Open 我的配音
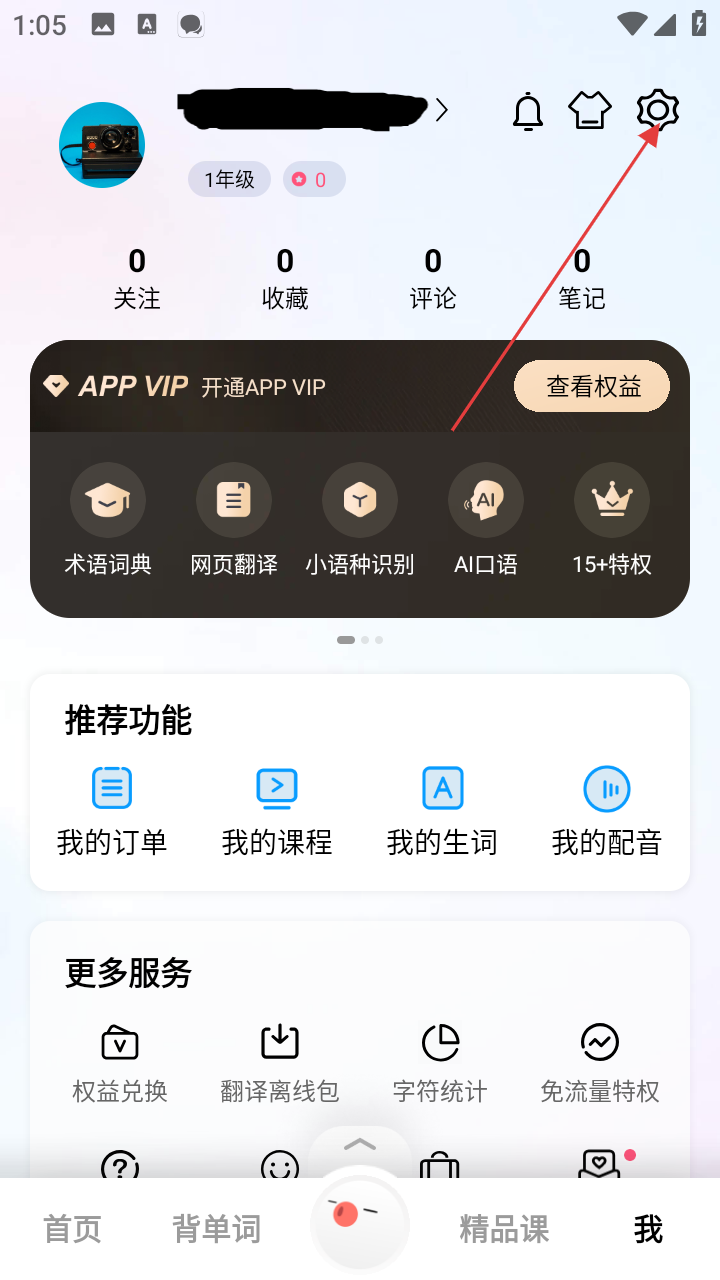Screen dimensions: 720x1280 [x=607, y=810]
